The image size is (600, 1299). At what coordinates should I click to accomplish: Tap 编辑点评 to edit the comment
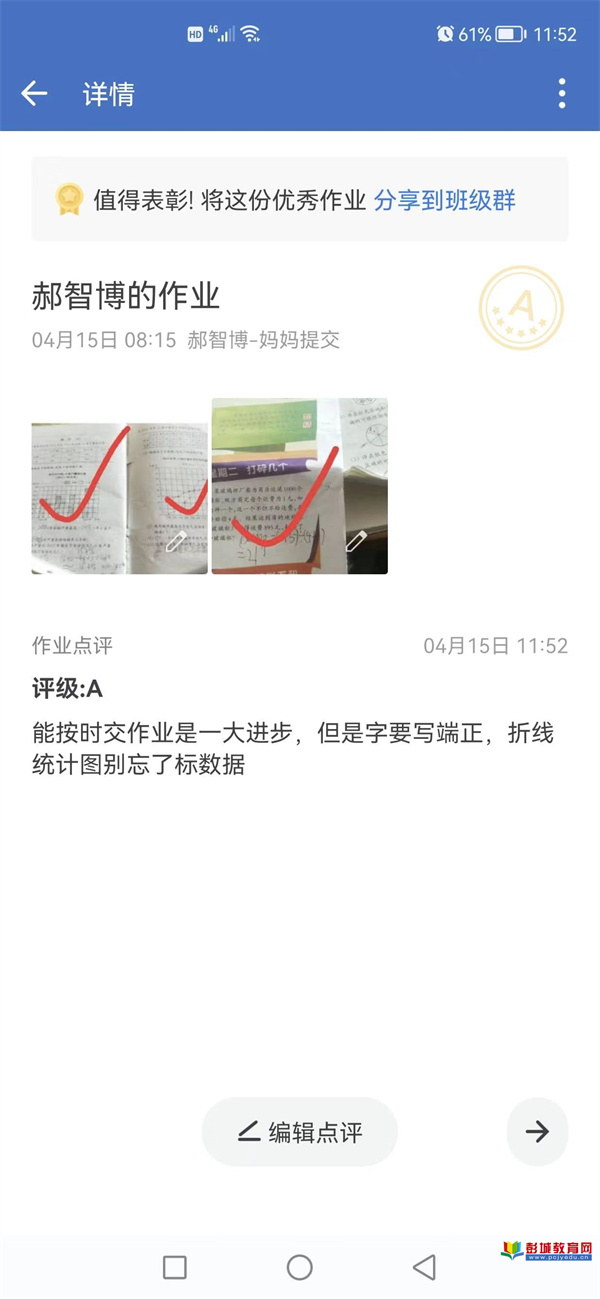[300, 1132]
